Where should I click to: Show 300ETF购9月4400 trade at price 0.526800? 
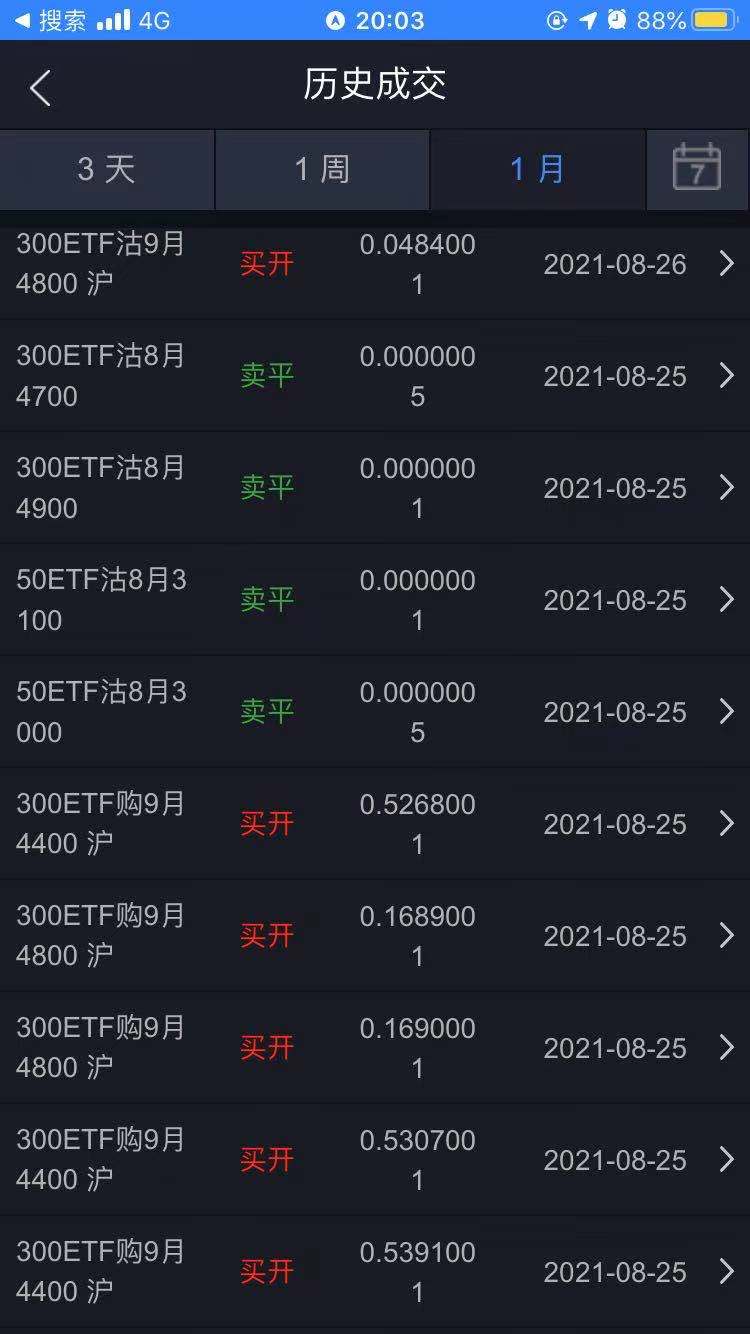(x=375, y=824)
